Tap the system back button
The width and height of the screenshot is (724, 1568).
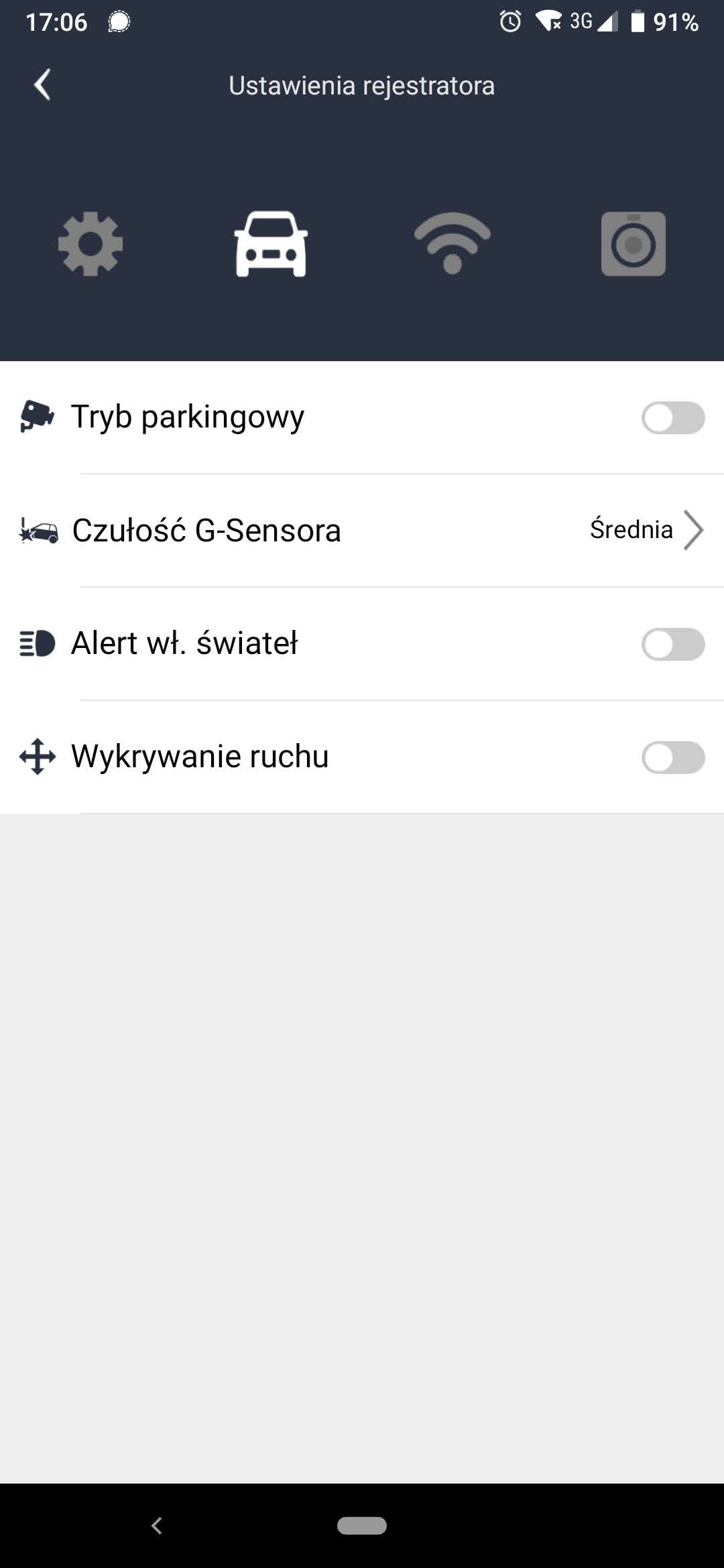157,1526
